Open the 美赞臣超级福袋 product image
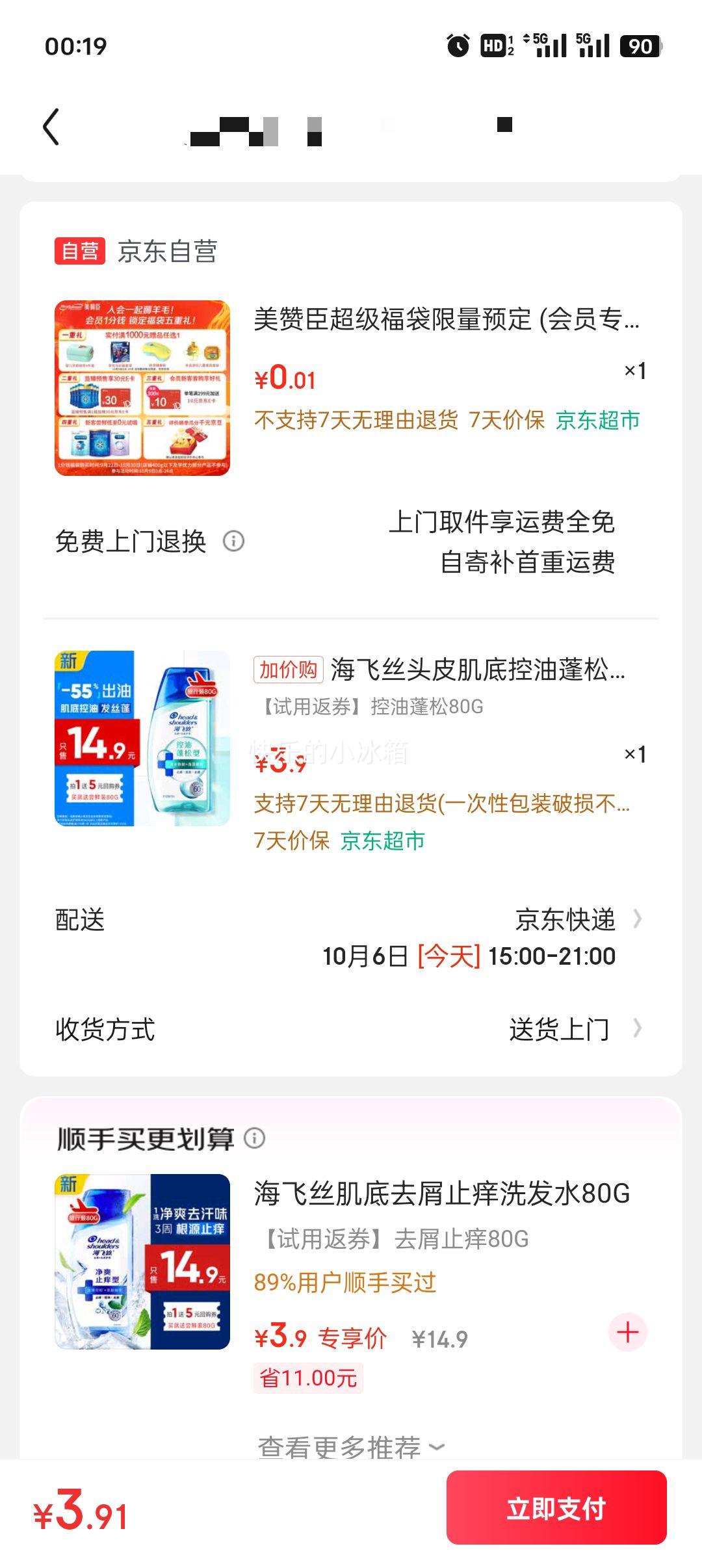The height and width of the screenshot is (1568, 702). [x=142, y=388]
